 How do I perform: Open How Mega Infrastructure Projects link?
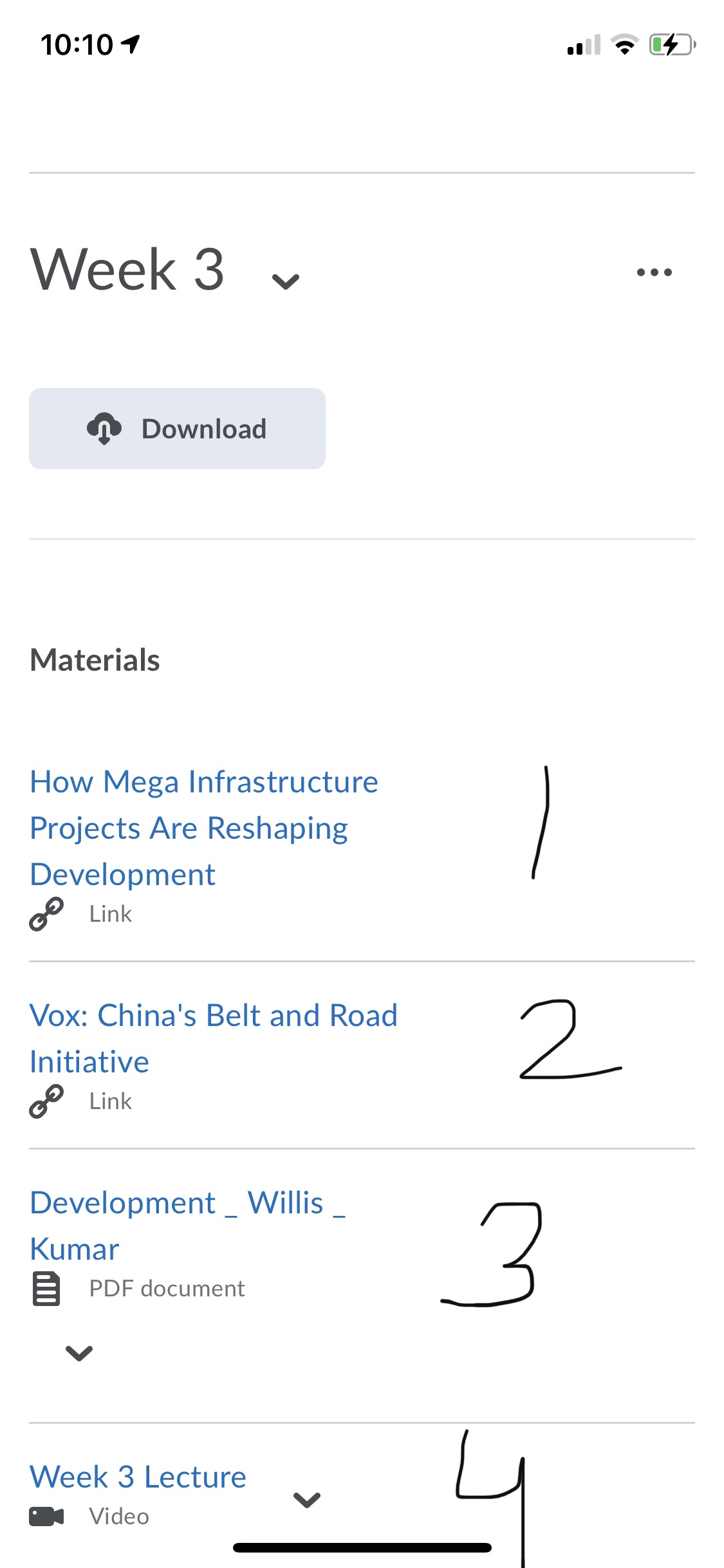pos(204,828)
